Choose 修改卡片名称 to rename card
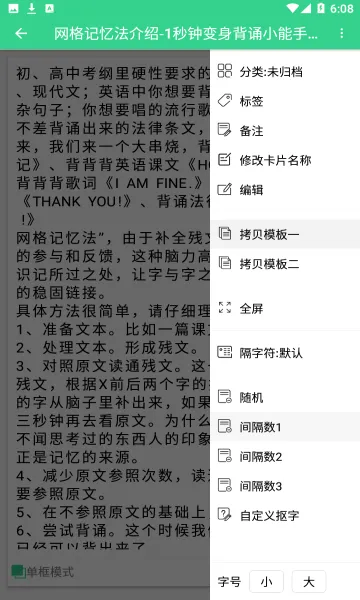Viewport: 360px width, 600px height. pyautogui.click(x=285, y=160)
